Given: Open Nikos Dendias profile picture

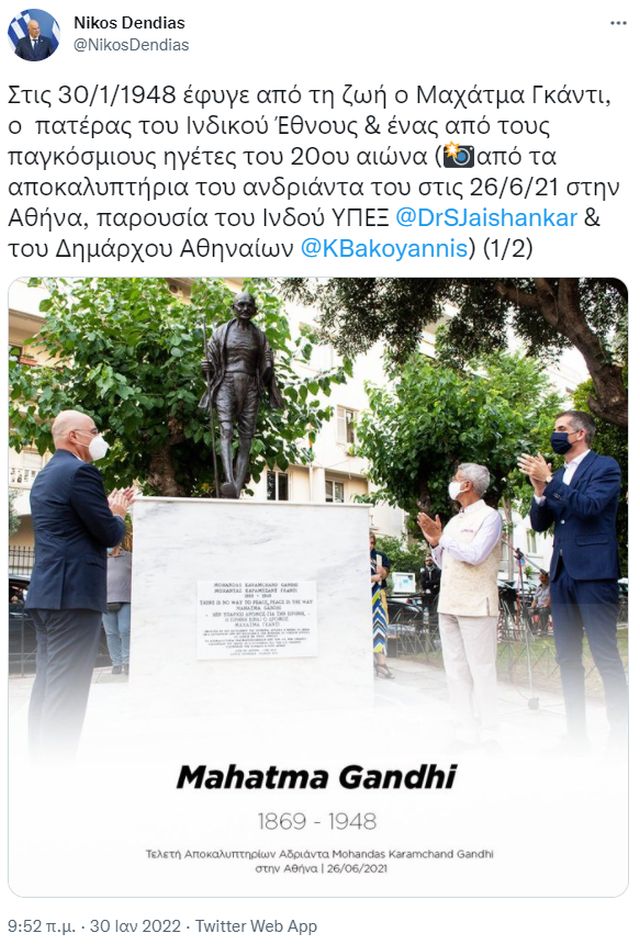Looking at the screenshot, I should coord(33,35).
